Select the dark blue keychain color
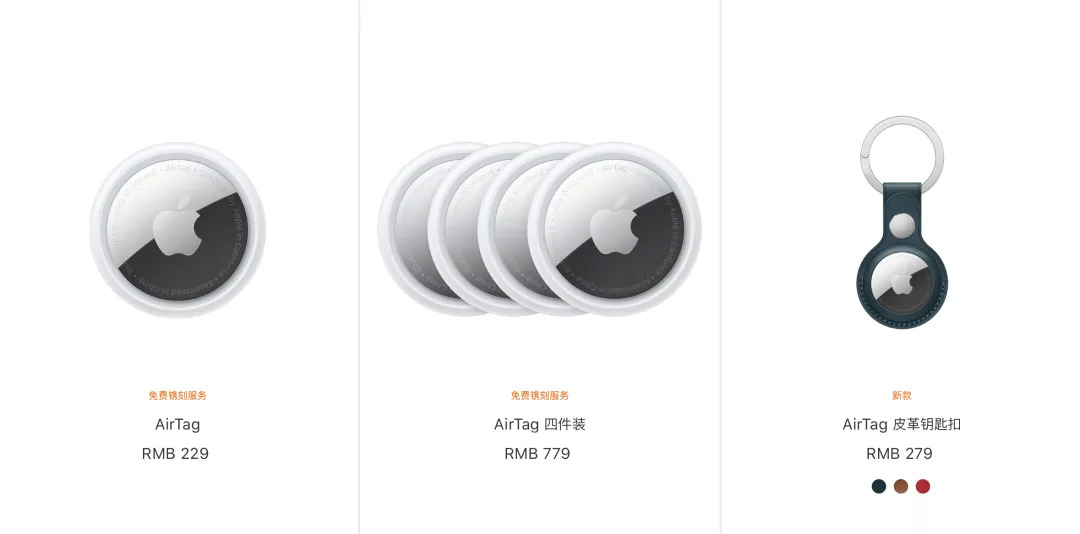 [879, 486]
